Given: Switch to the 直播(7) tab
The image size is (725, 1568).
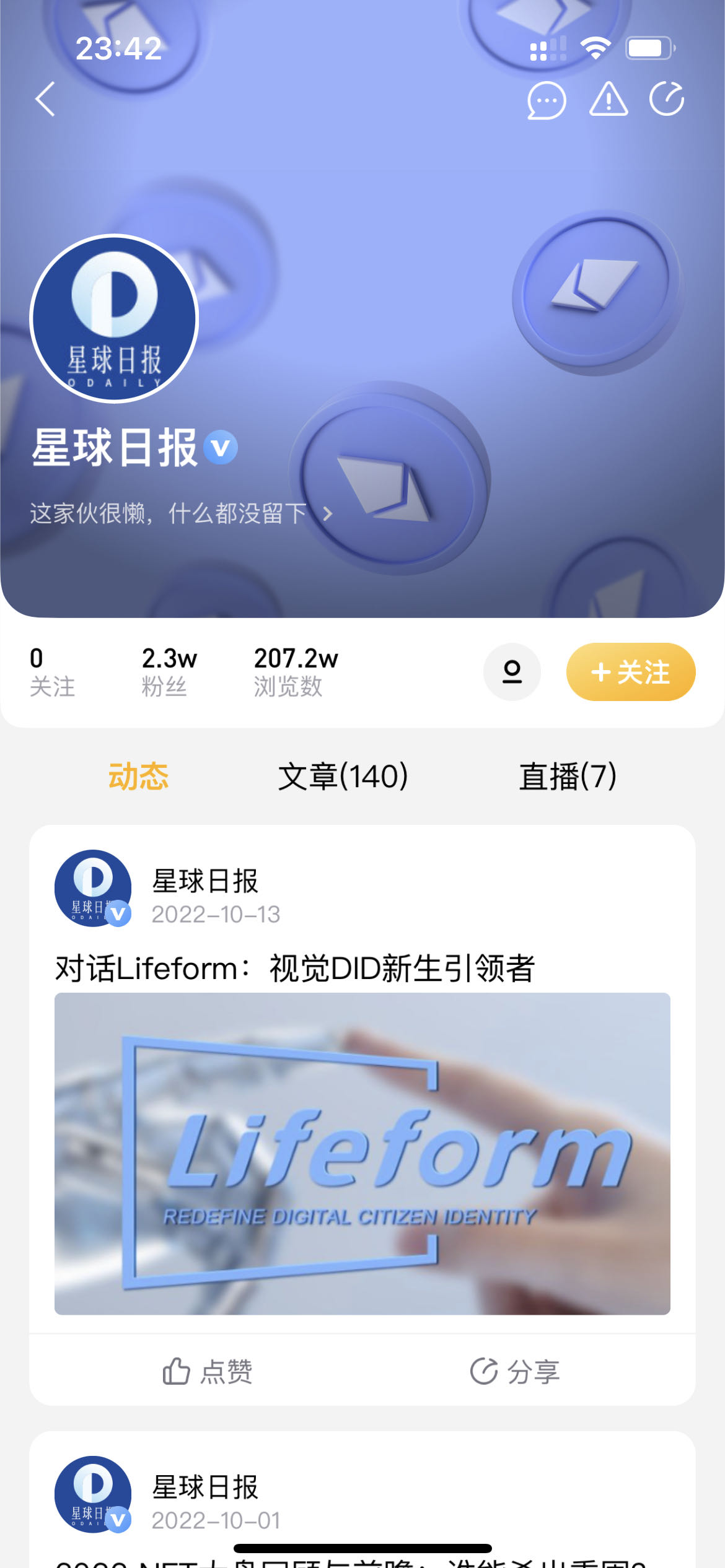Looking at the screenshot, I should click(x=567, y=776).
